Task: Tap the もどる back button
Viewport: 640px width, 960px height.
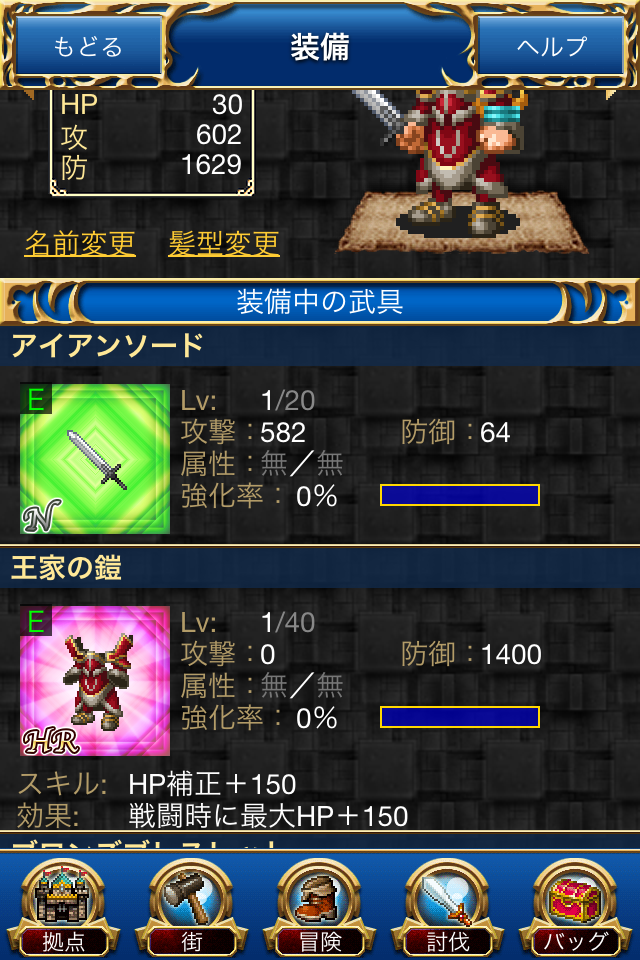Action: tap(88, 47)
